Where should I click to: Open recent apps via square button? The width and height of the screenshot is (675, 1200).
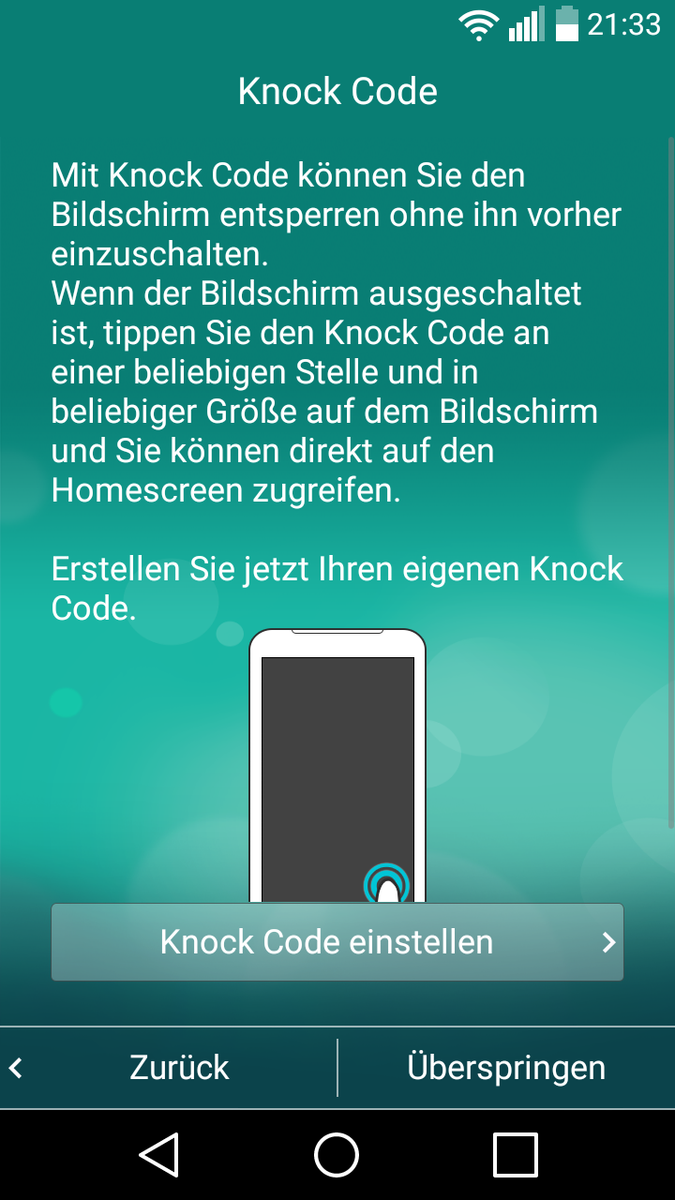pyautogui.click(x=515, y=1155)
